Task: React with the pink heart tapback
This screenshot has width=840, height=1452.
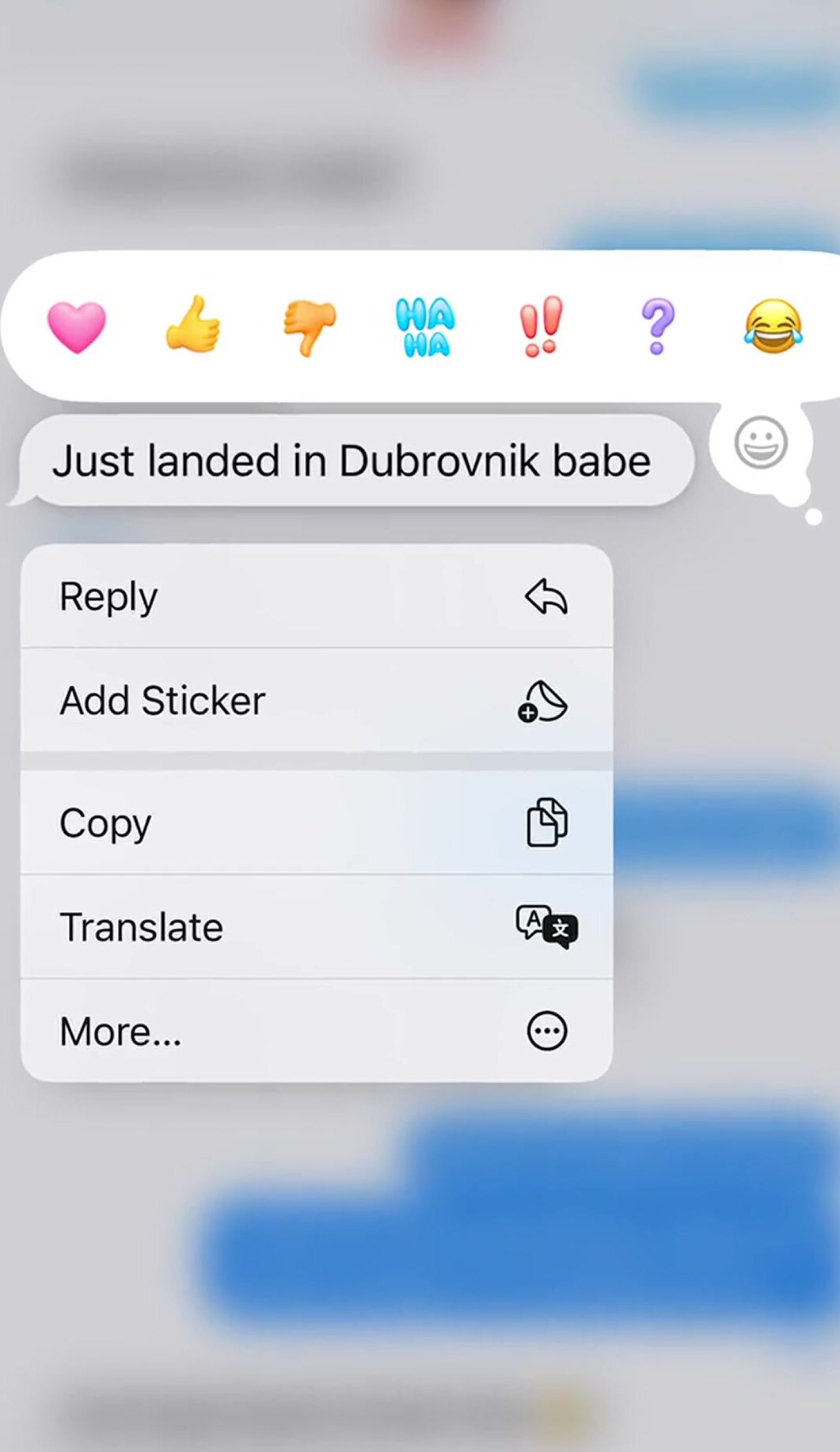Action: tap(77, 326)
